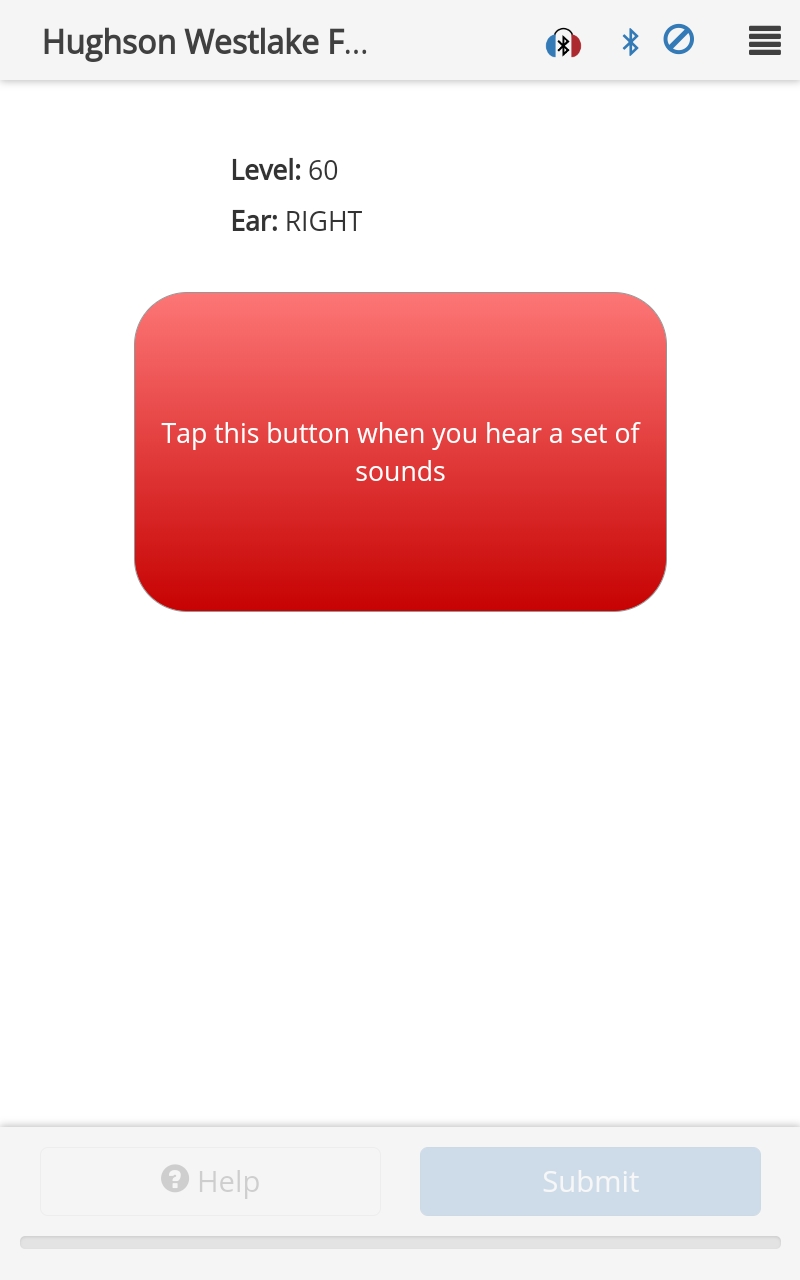800x1280 pixels.
Task: Tap the red button when hearing sounds
Action: (x=400, y=452)
